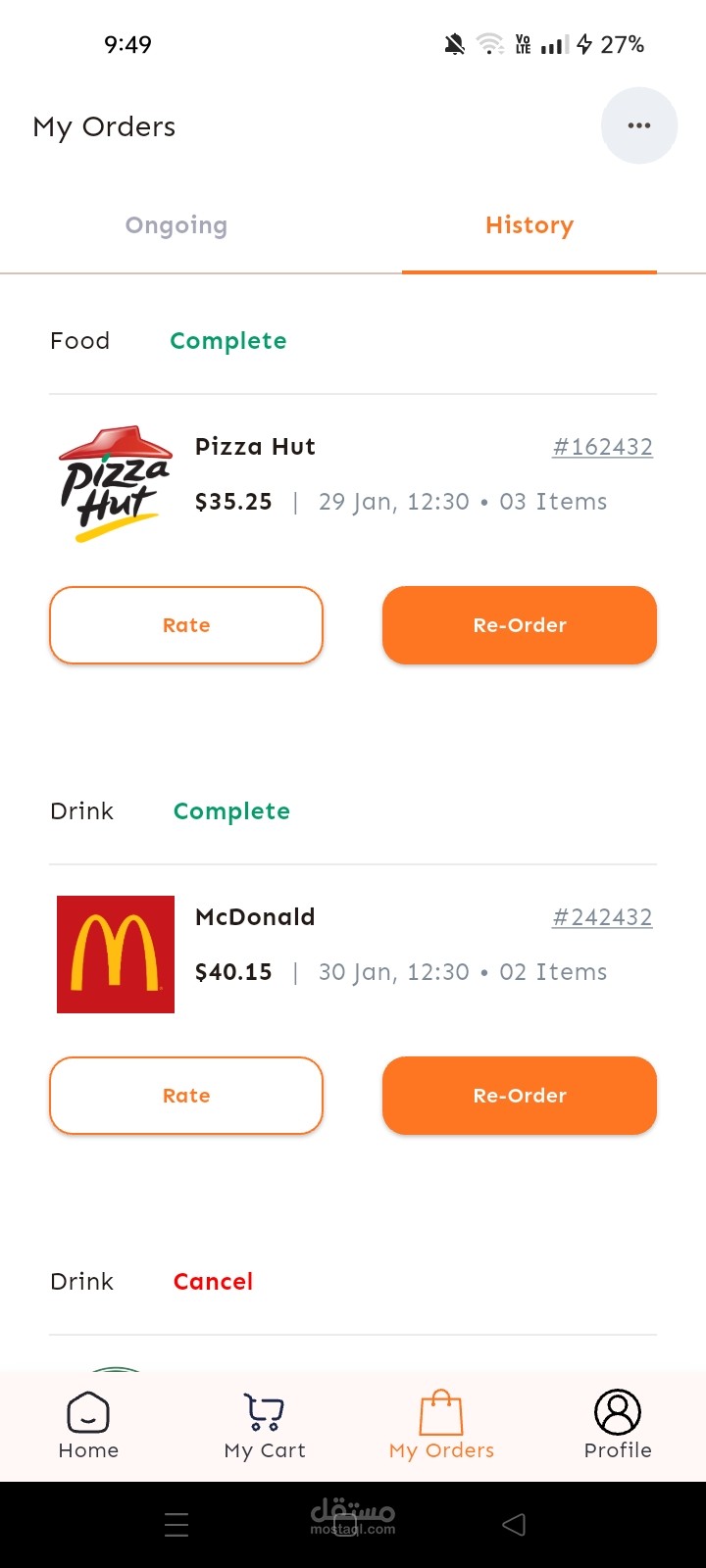Switch to the Ongoing tab

click(176, 225)
